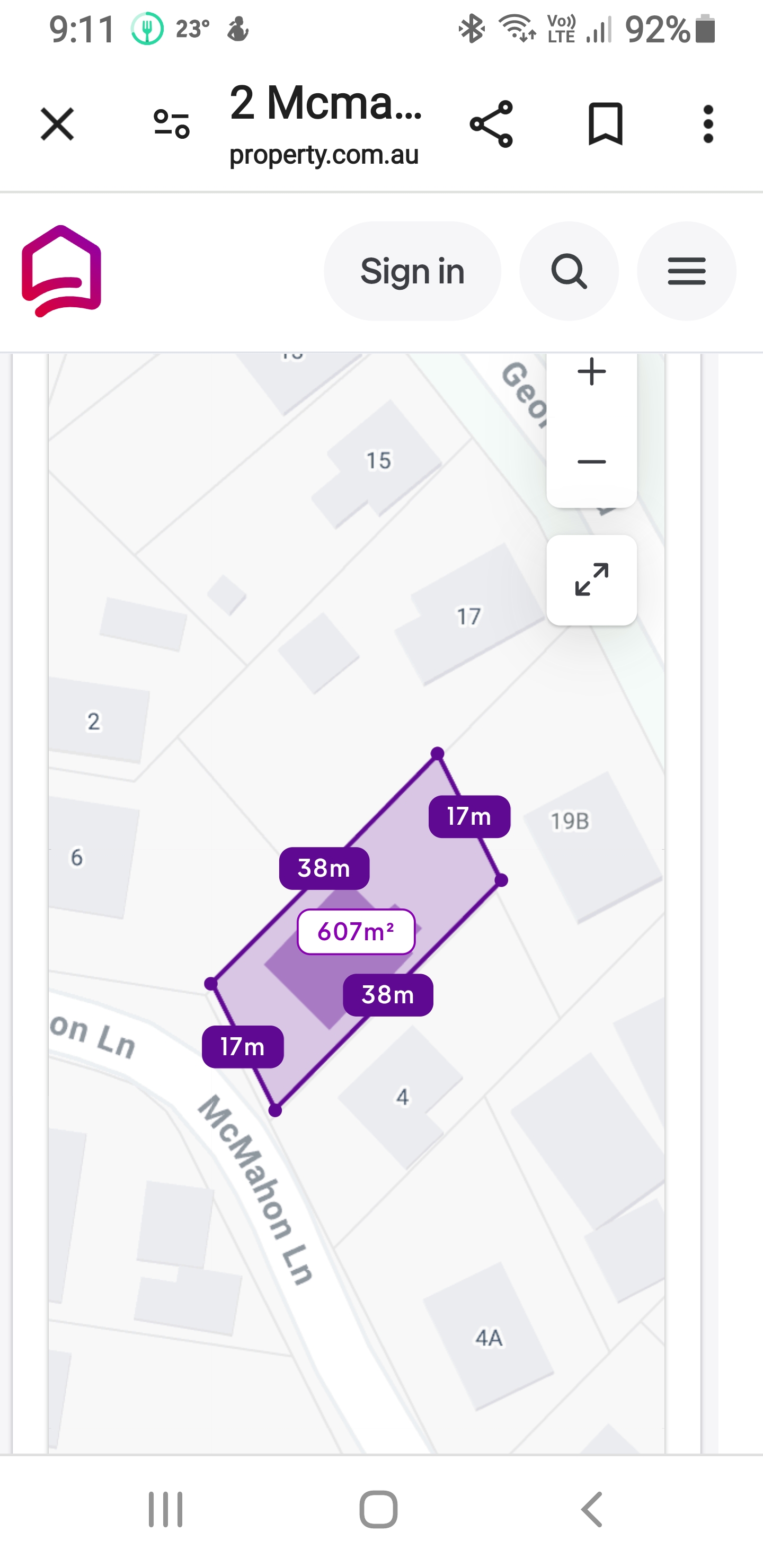Viewport: 763px width, 1568px height.
Task: Open the site settings icon
Action: (171, 124)
